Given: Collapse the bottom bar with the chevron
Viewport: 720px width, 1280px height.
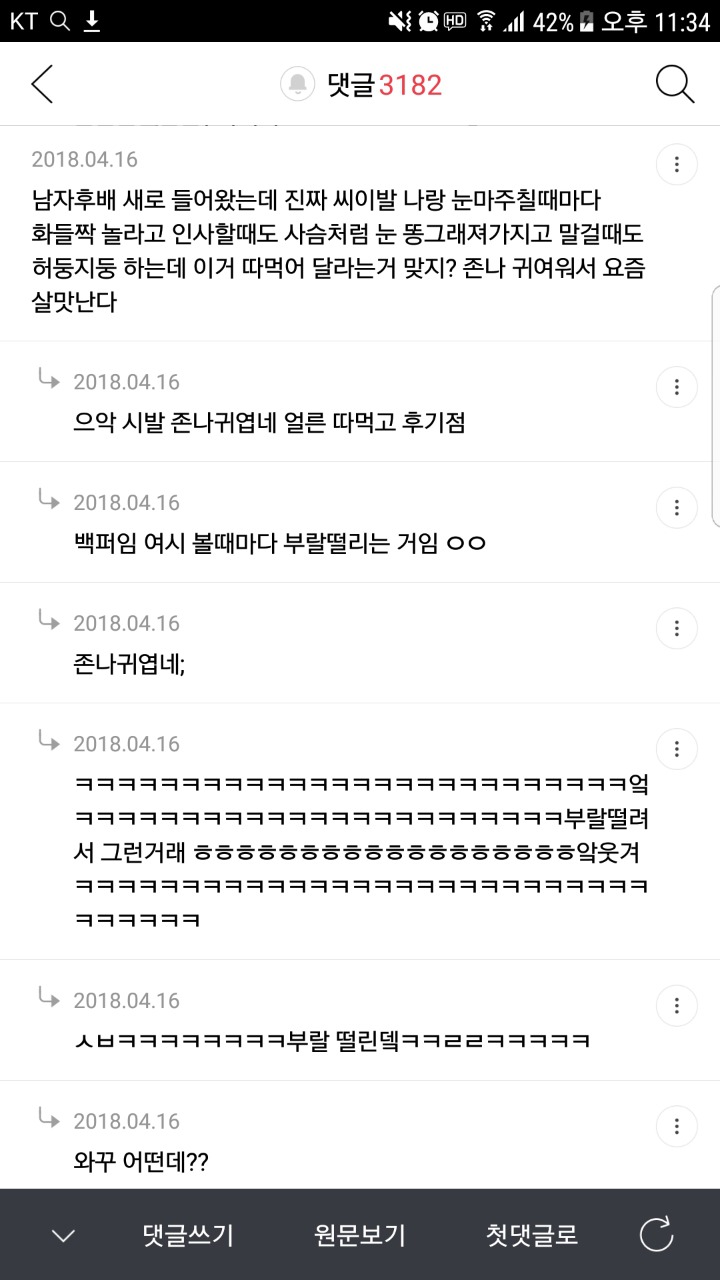Looking at the screenshot, I should (63, 1235).
